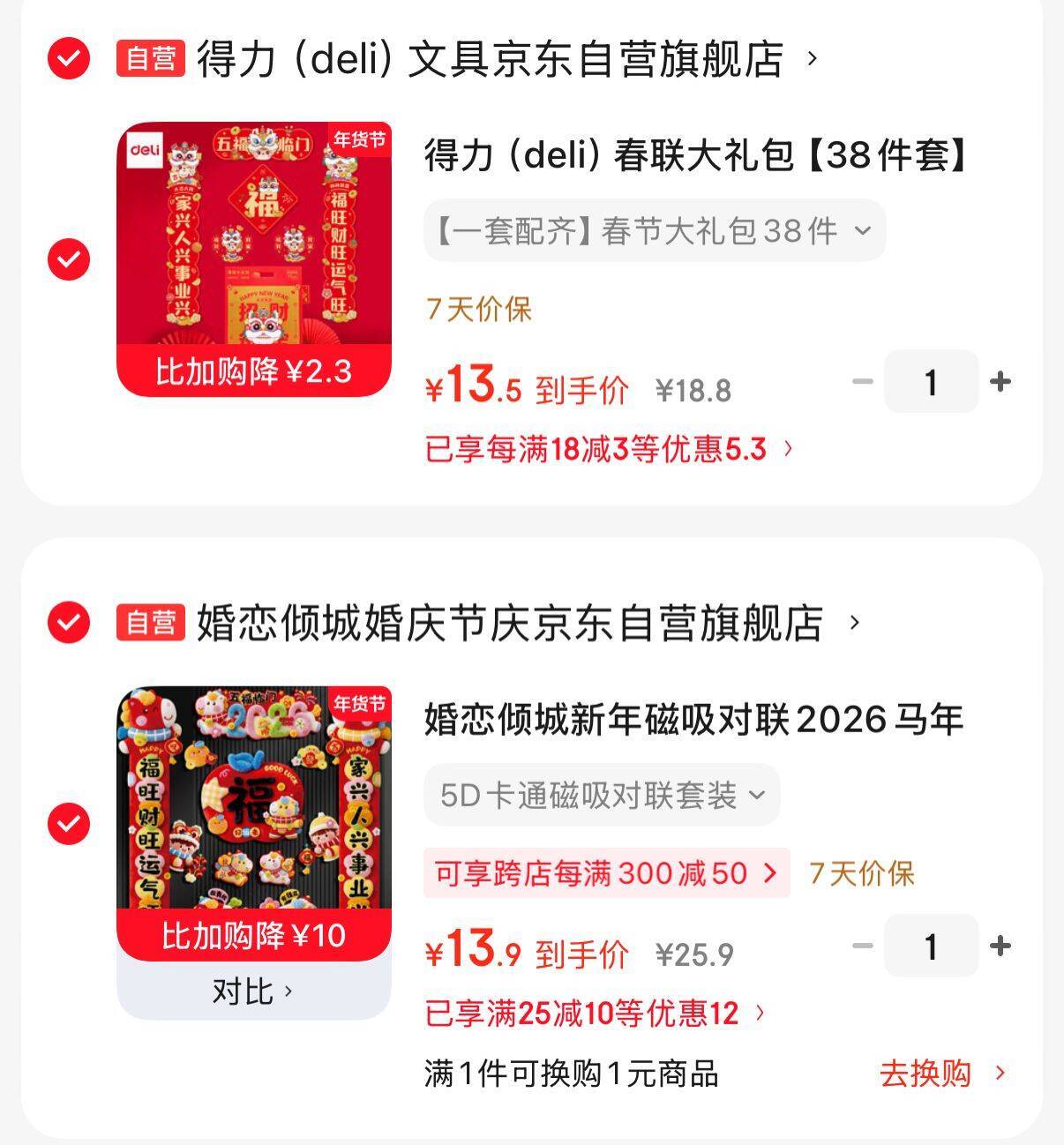Deselect the 婚恋倾城新年磁吸对联 item checkbox
Screen dimensions: 1064x1145
coord(69,824)
